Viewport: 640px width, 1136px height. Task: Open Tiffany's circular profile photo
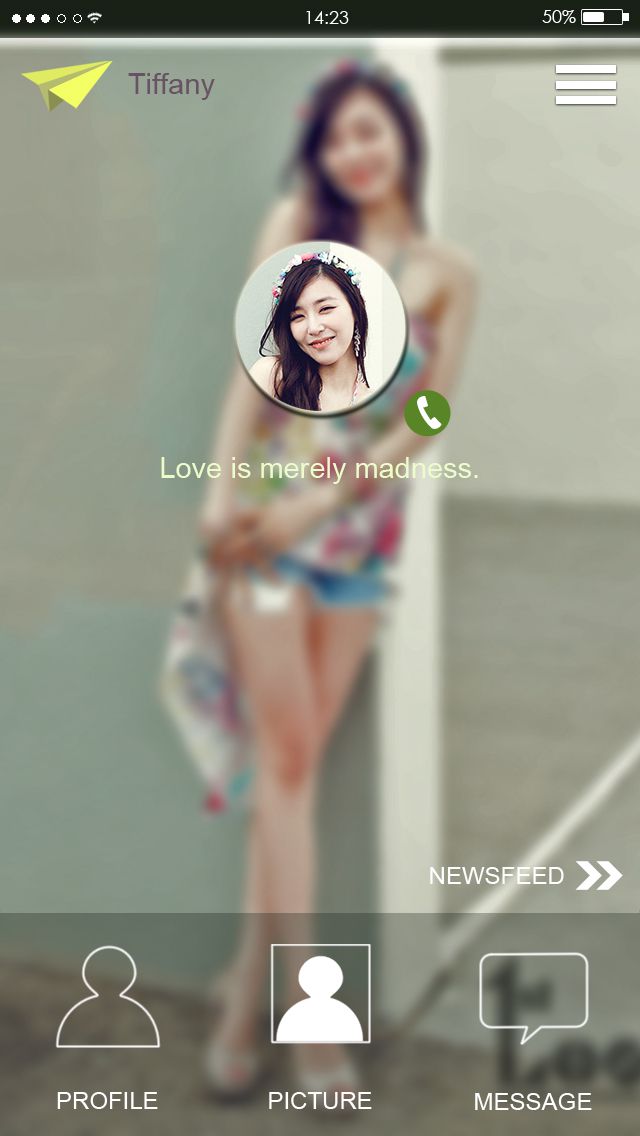pyautogui.click(x=320, y=328)
